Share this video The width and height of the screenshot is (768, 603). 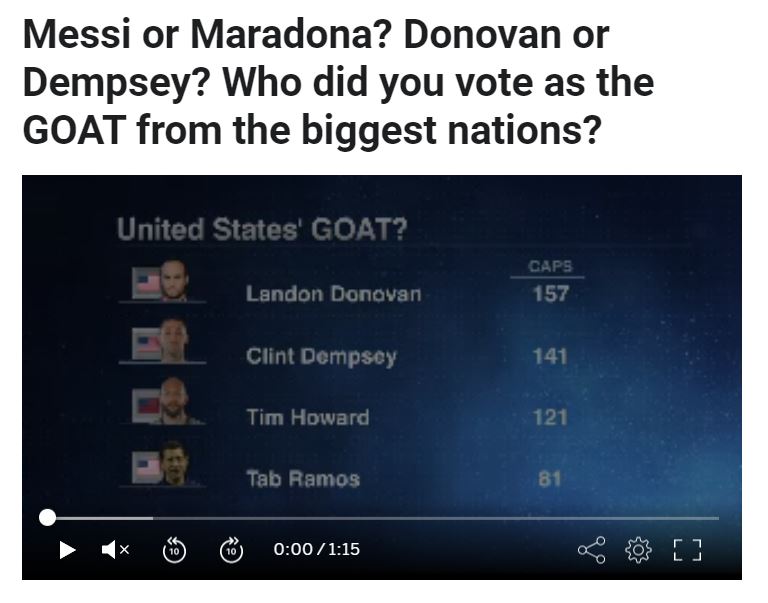(x=591, y=549)
